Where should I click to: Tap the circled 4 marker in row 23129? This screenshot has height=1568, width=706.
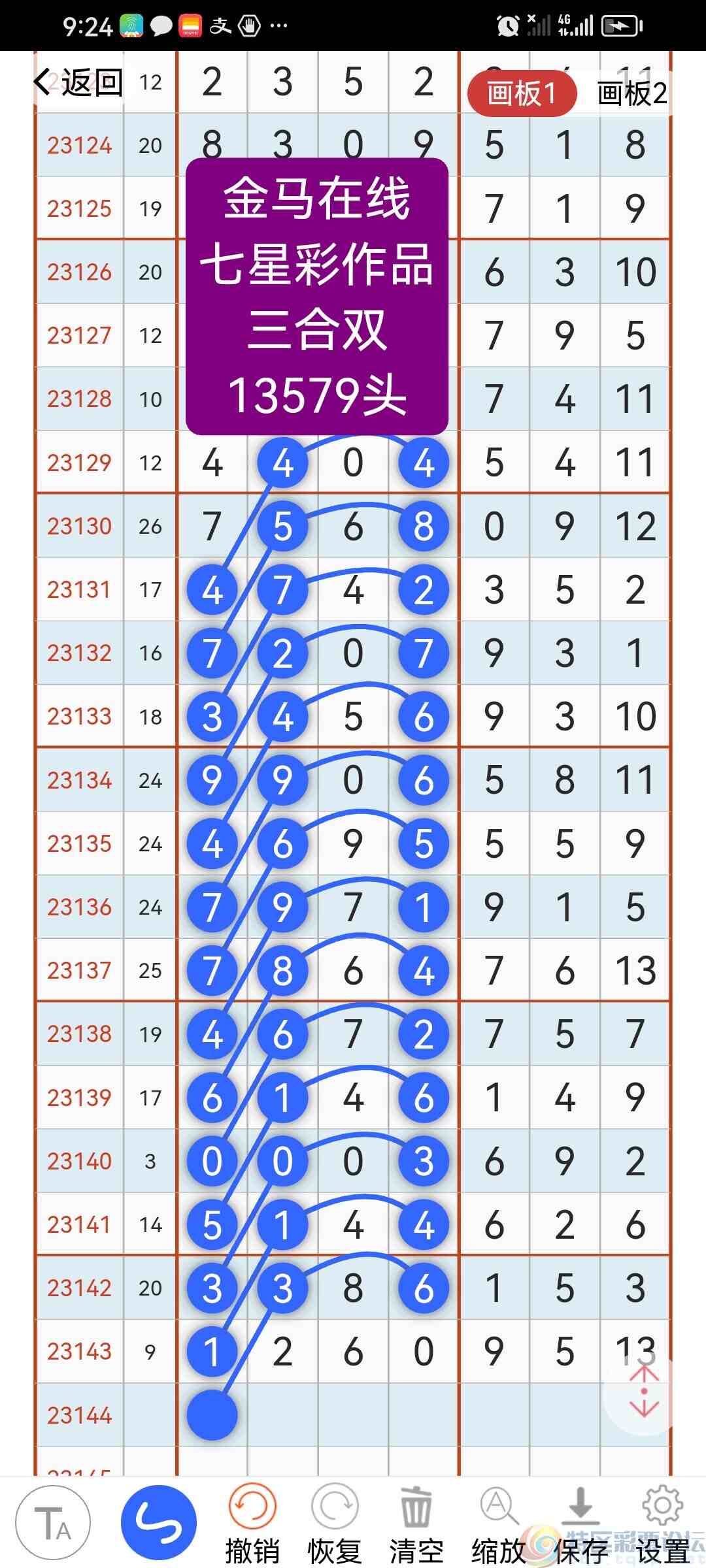(x=282, y=463)
